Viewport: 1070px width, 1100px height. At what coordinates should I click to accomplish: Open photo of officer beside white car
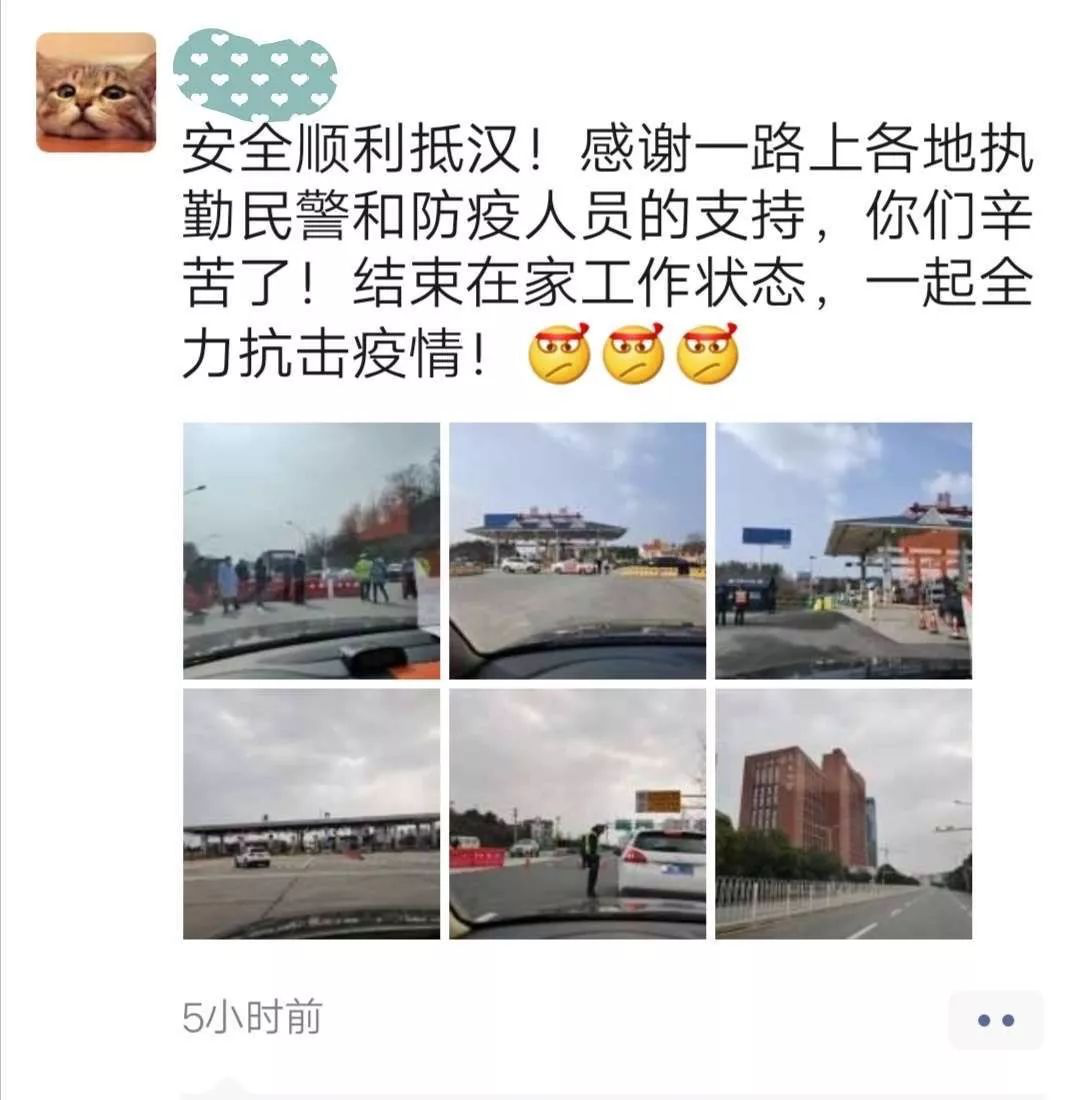577,813
